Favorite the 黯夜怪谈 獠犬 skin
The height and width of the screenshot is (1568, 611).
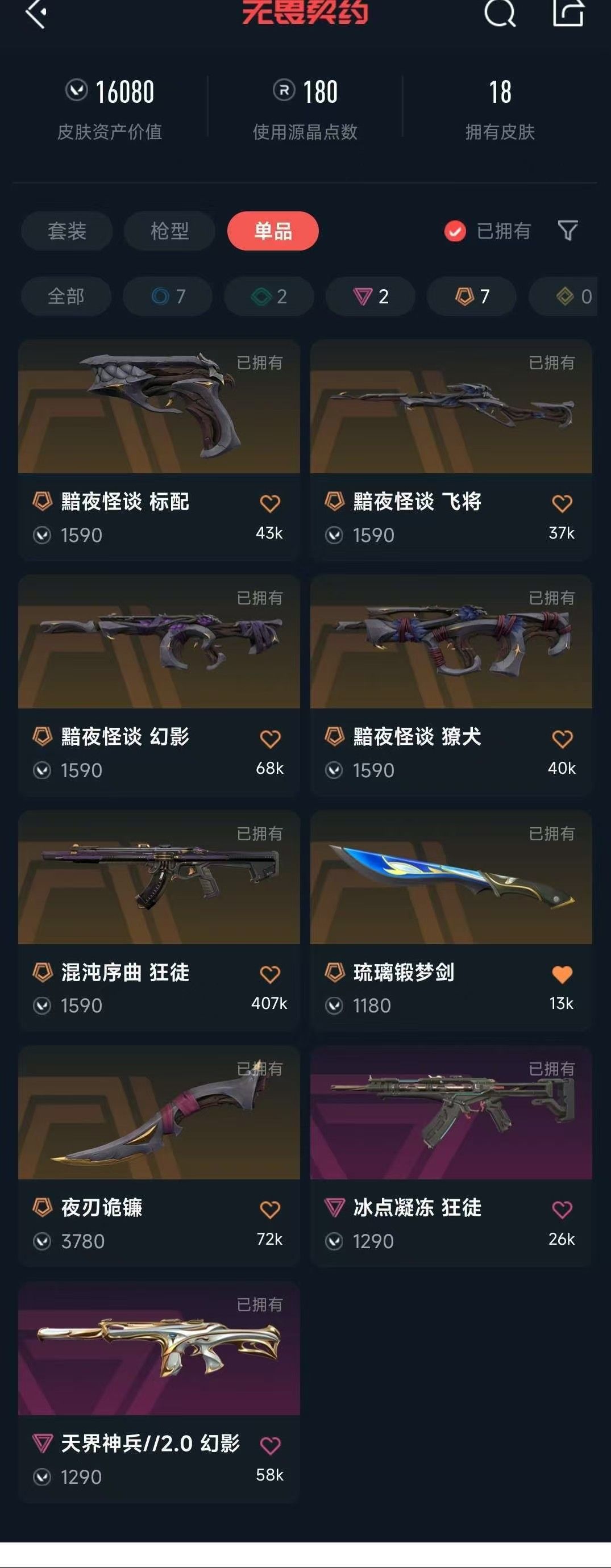(x=562, y=739)
